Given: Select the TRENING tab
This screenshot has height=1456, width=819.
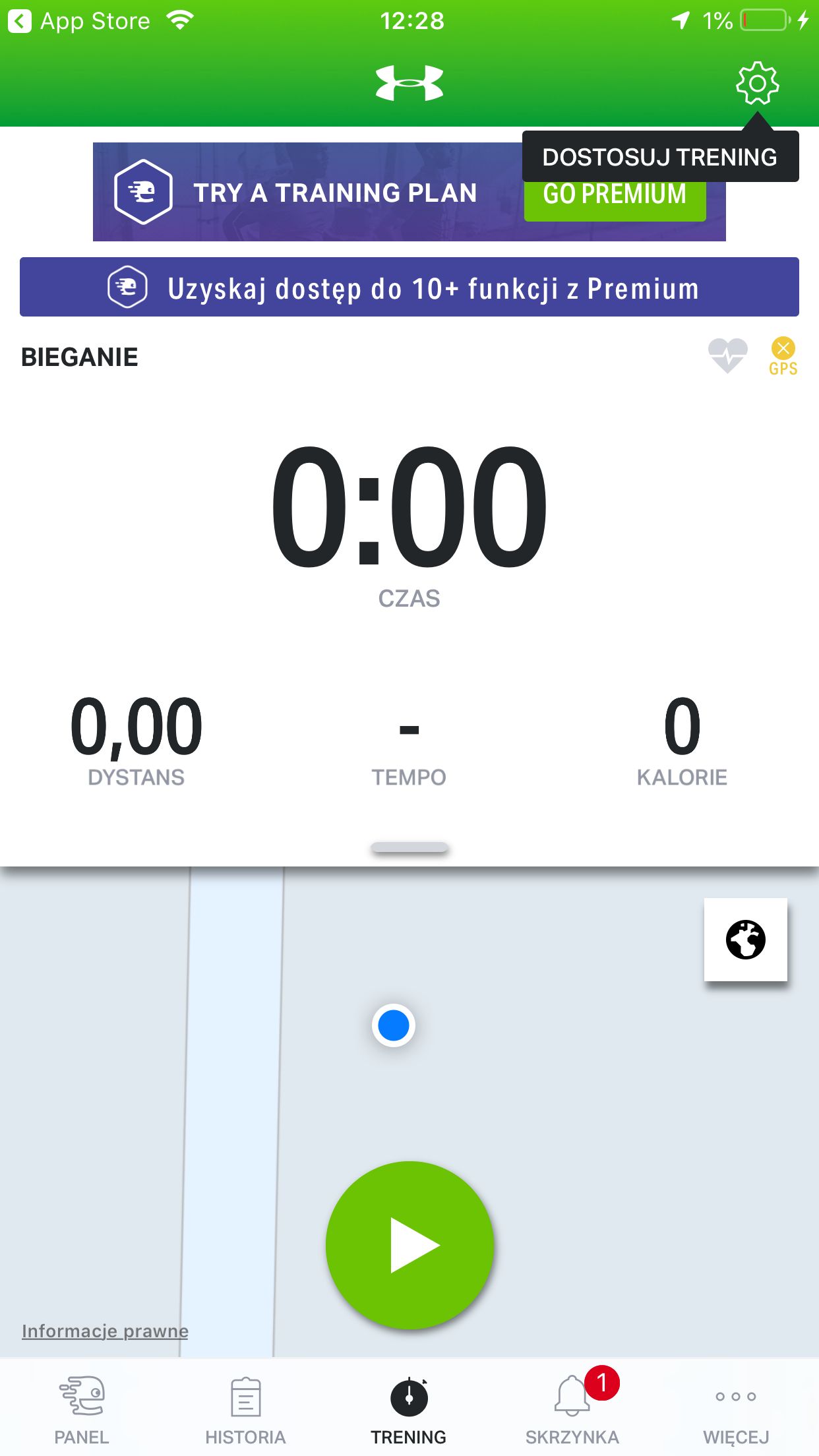Looking at the screenshot, I should [409, 1410].
